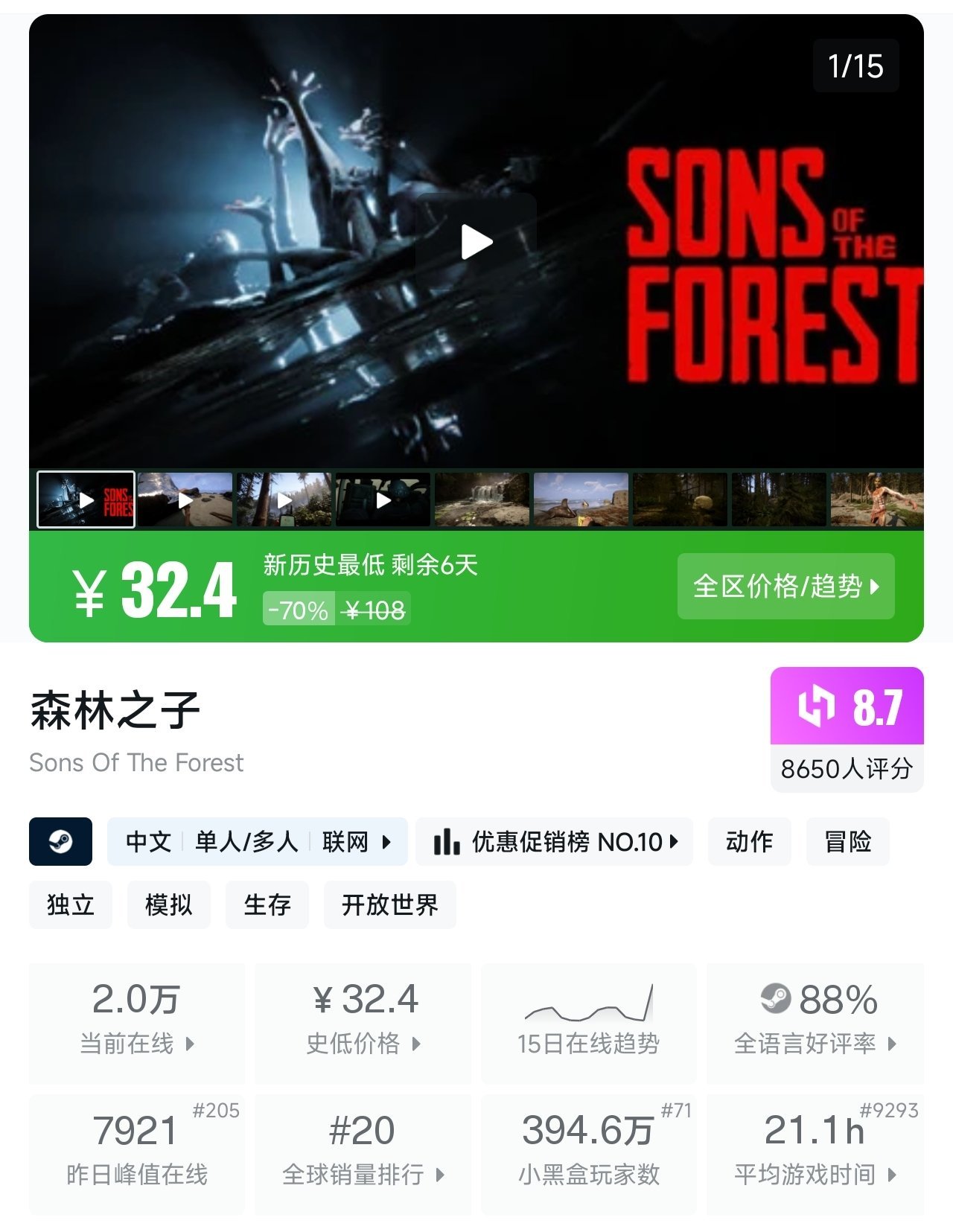Open 全区价格/趋势 price trends
The height and width of the screenshot is (1232, 953).
coord(785,587)
